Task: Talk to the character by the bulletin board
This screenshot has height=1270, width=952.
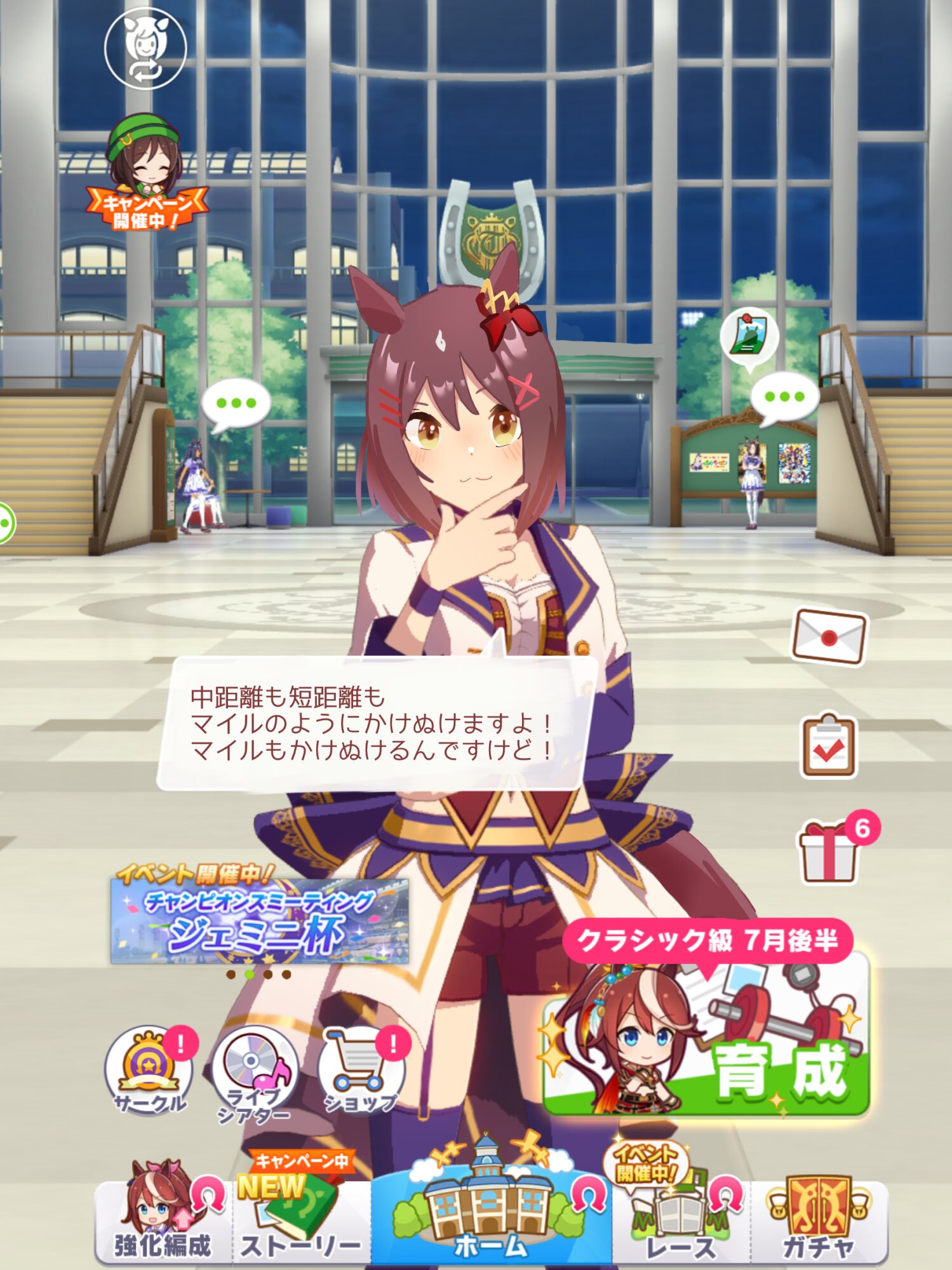Action: [752, 479]
